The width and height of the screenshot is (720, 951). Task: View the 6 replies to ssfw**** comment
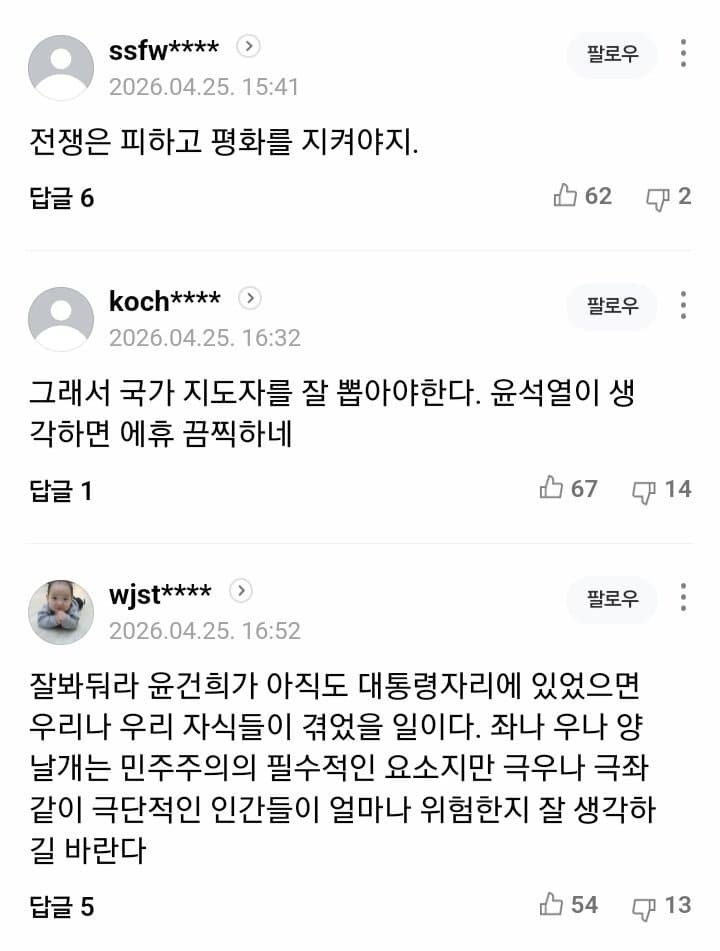(62, 198)
